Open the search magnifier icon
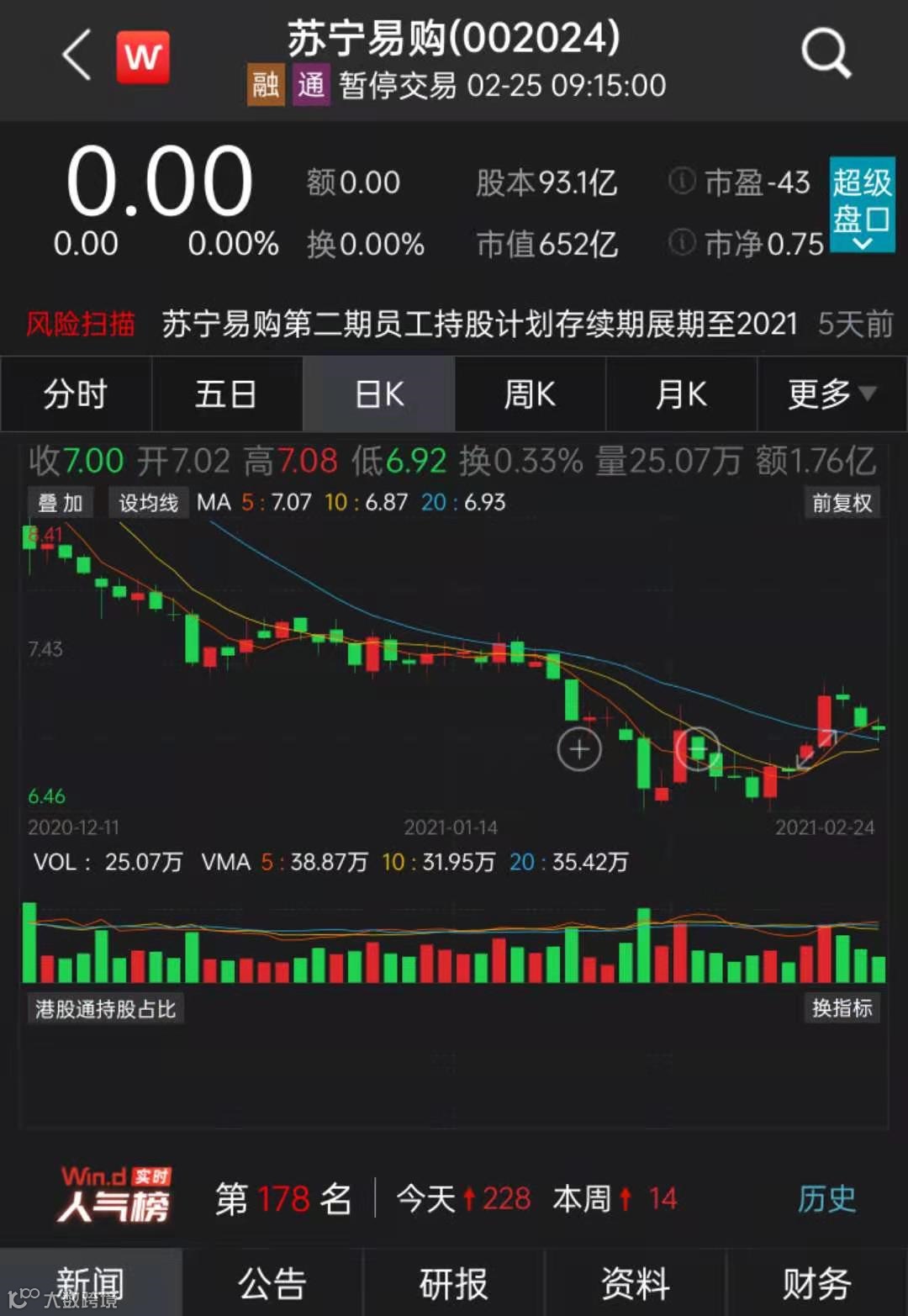 pyautogui.click(x=826, y=54)
